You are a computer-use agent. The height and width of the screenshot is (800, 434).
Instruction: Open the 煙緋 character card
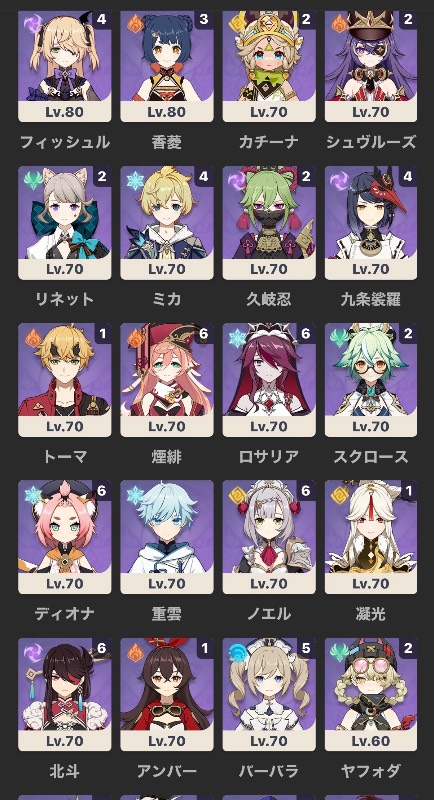click(167, 380)
